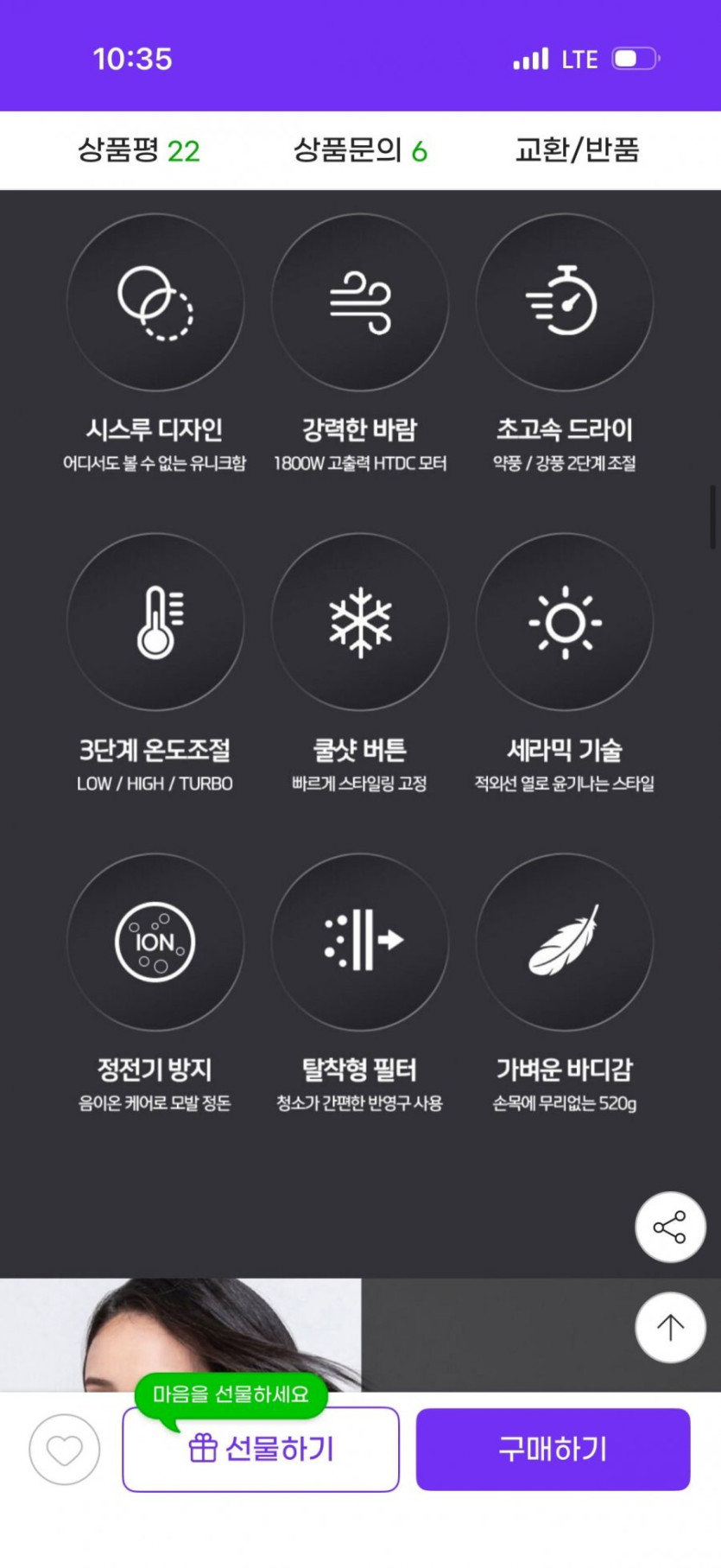This screenshot has height=1568, width=721.
Task: Select the 교환/반품 tab
Action: (578, 150)
